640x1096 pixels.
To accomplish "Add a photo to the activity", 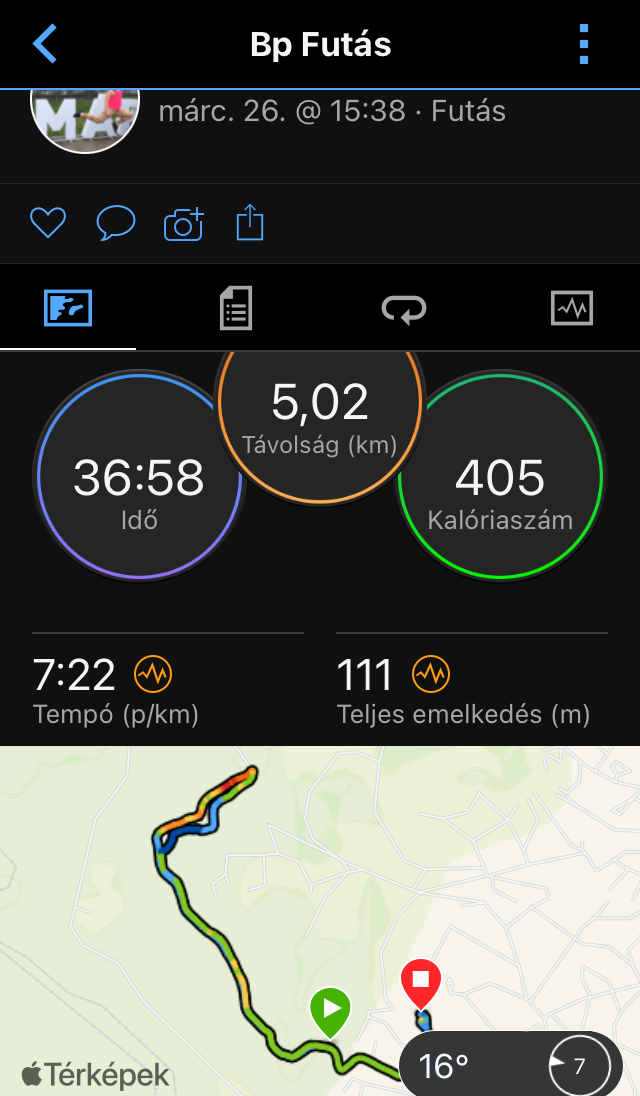I will coord(183,224).
